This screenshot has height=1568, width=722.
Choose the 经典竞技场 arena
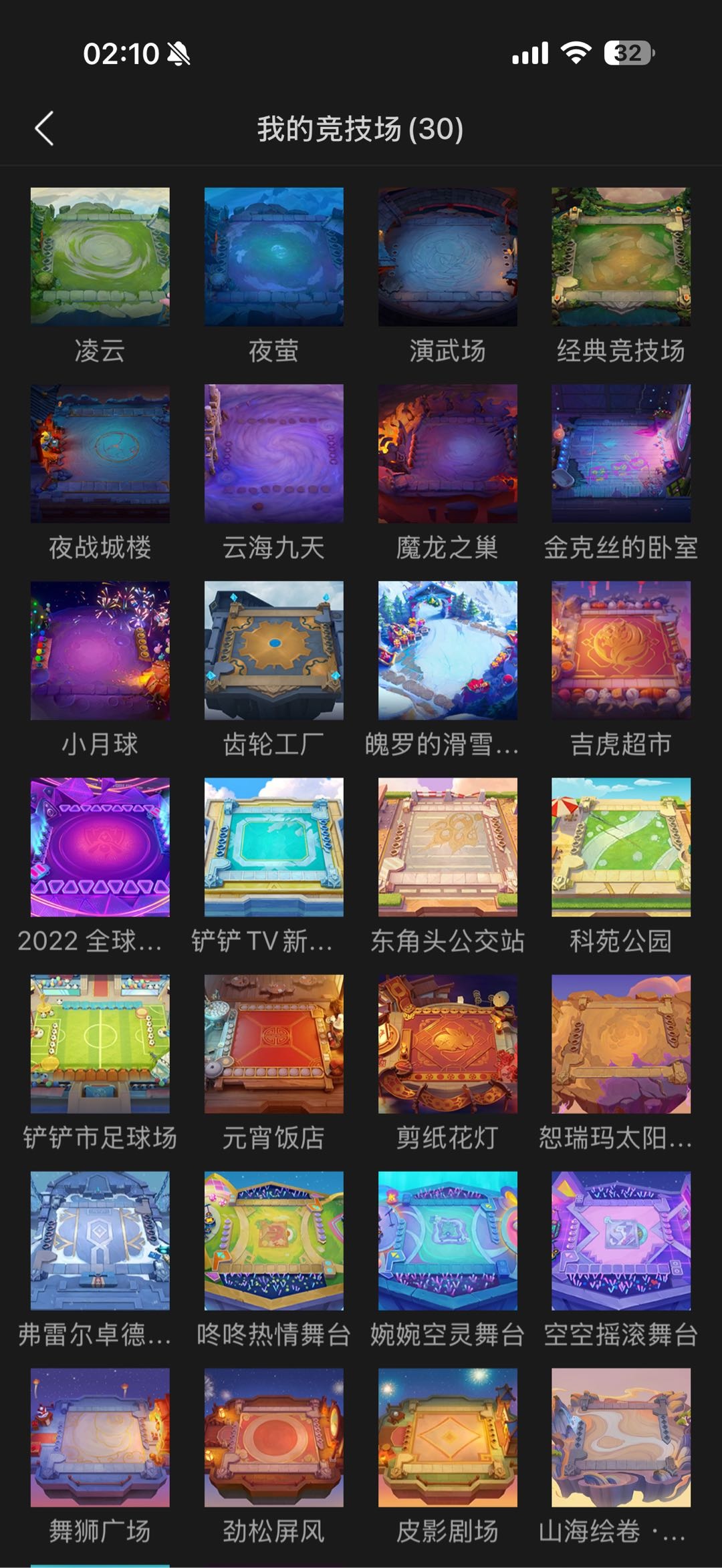[x=620, y=257]
